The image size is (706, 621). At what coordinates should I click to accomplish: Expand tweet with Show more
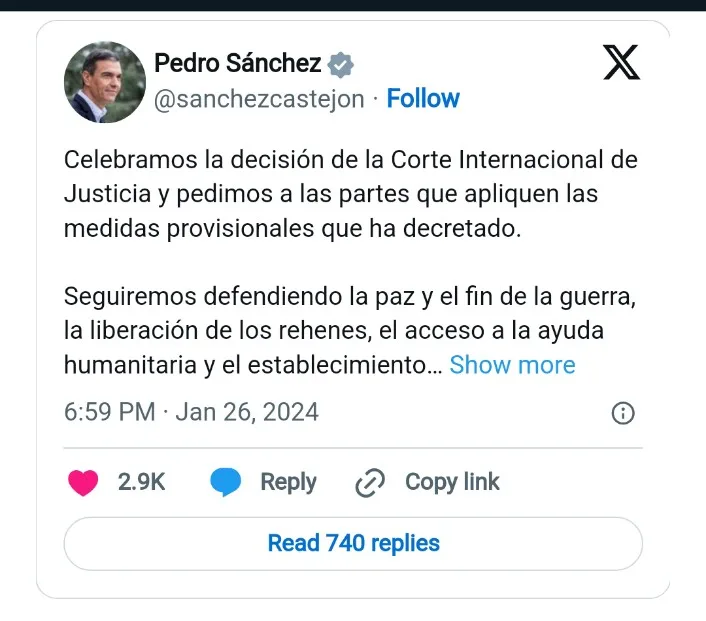[512, 365]
